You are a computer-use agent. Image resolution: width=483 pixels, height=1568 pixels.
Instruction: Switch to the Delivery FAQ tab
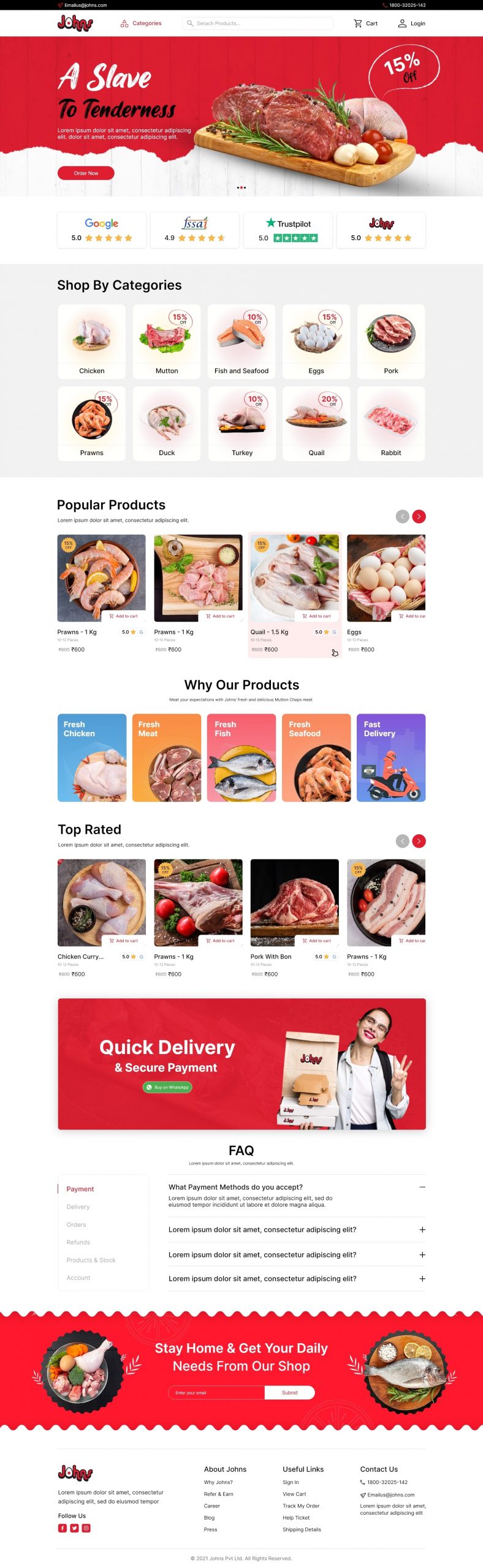[x=78, y=1207]
